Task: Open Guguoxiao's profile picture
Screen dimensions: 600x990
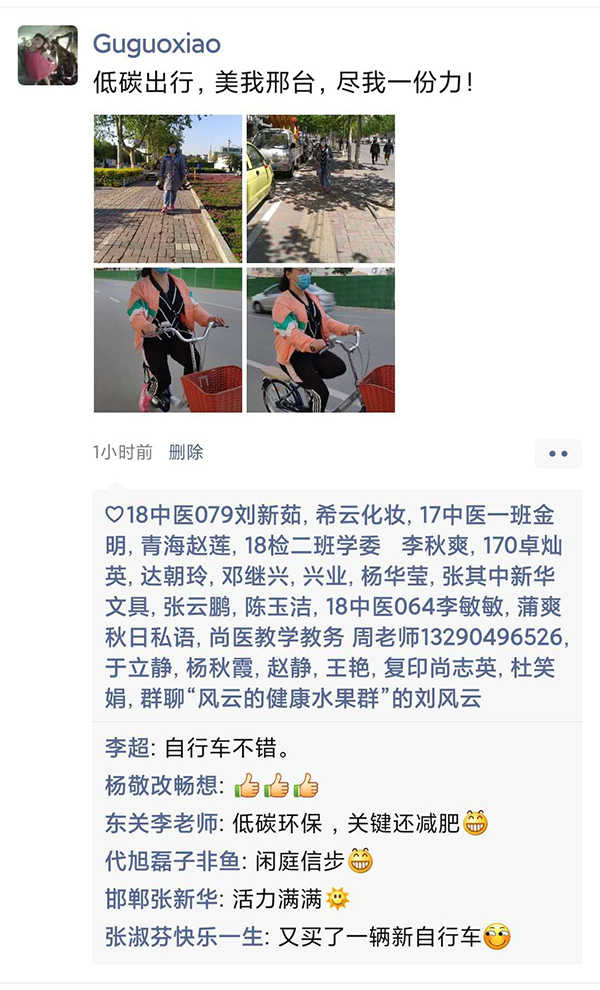Action: click(x=48, y=55)
